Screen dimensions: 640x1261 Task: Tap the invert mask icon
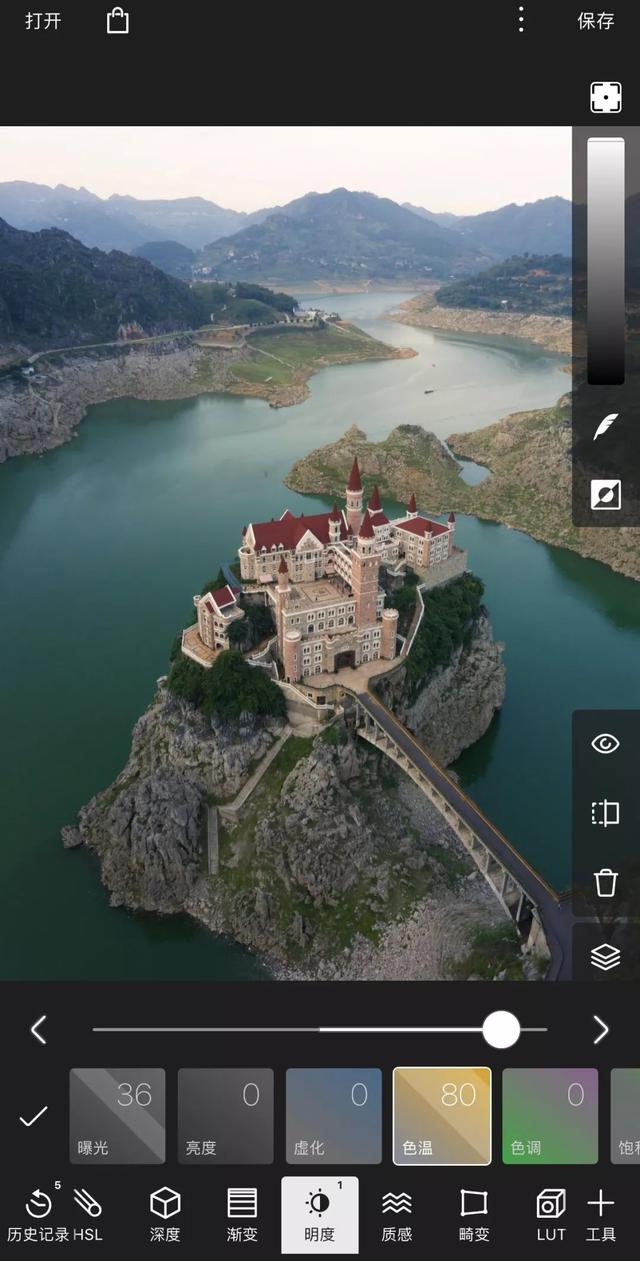(x=605, y=494)
